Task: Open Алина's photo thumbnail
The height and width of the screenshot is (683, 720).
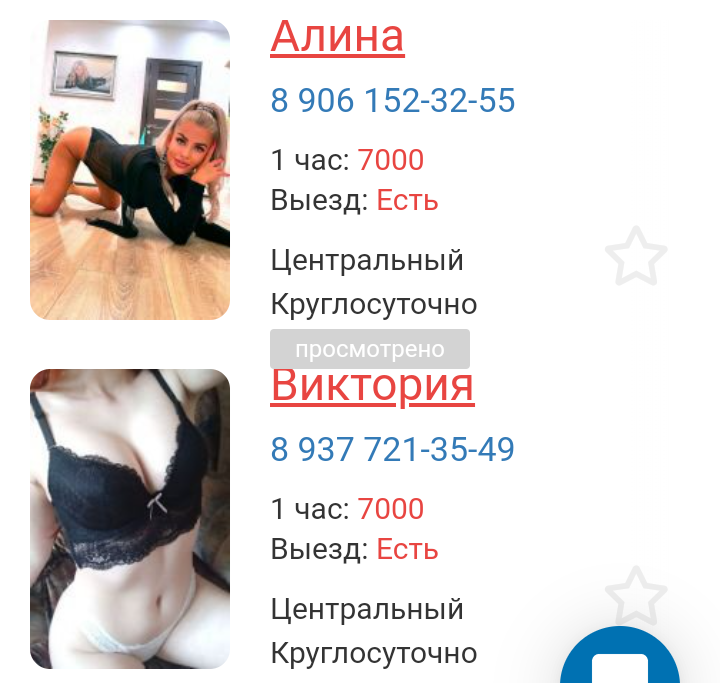Action: [130, 170]
